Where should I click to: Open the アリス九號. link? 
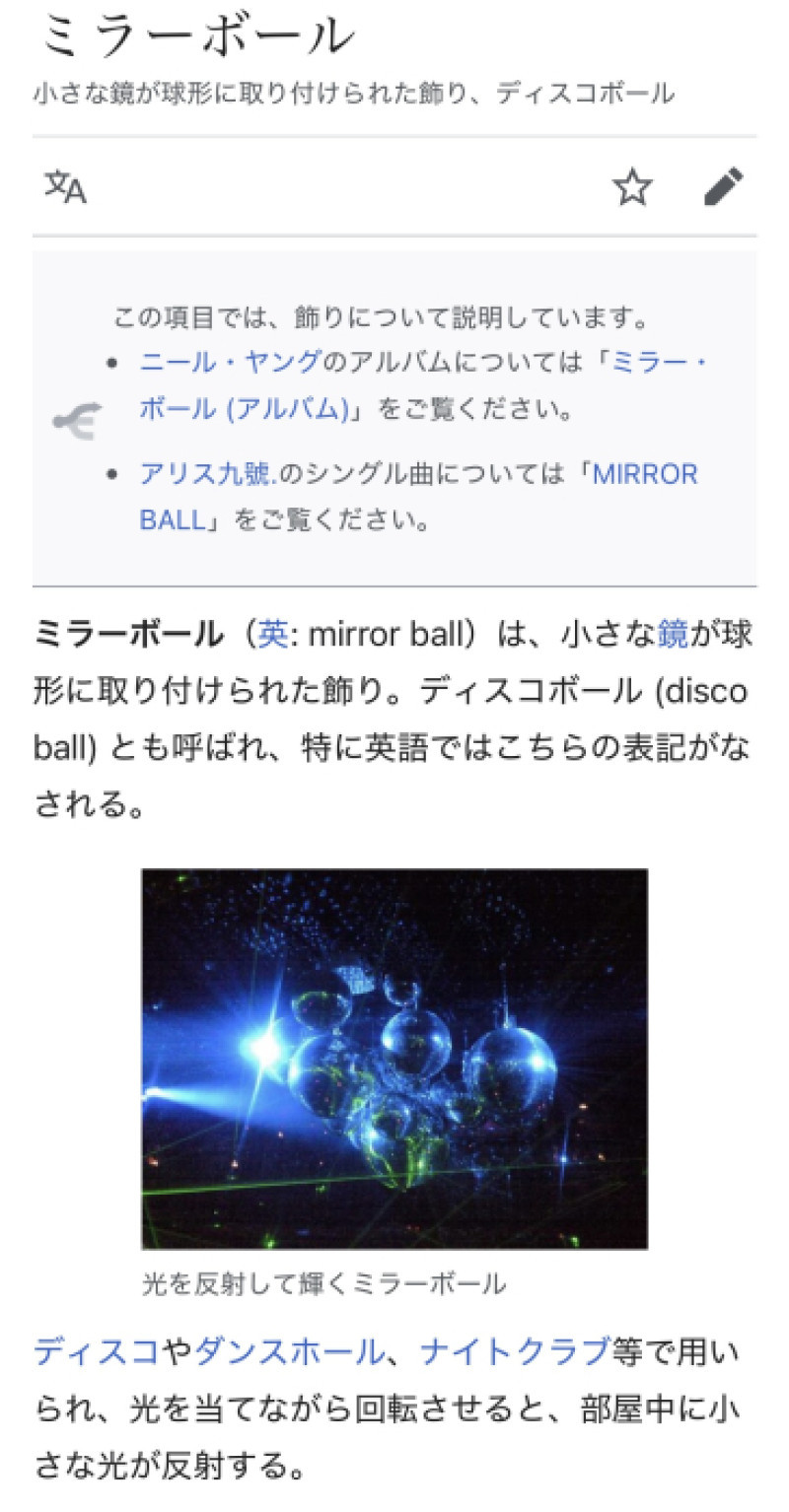tap(208, 474)
